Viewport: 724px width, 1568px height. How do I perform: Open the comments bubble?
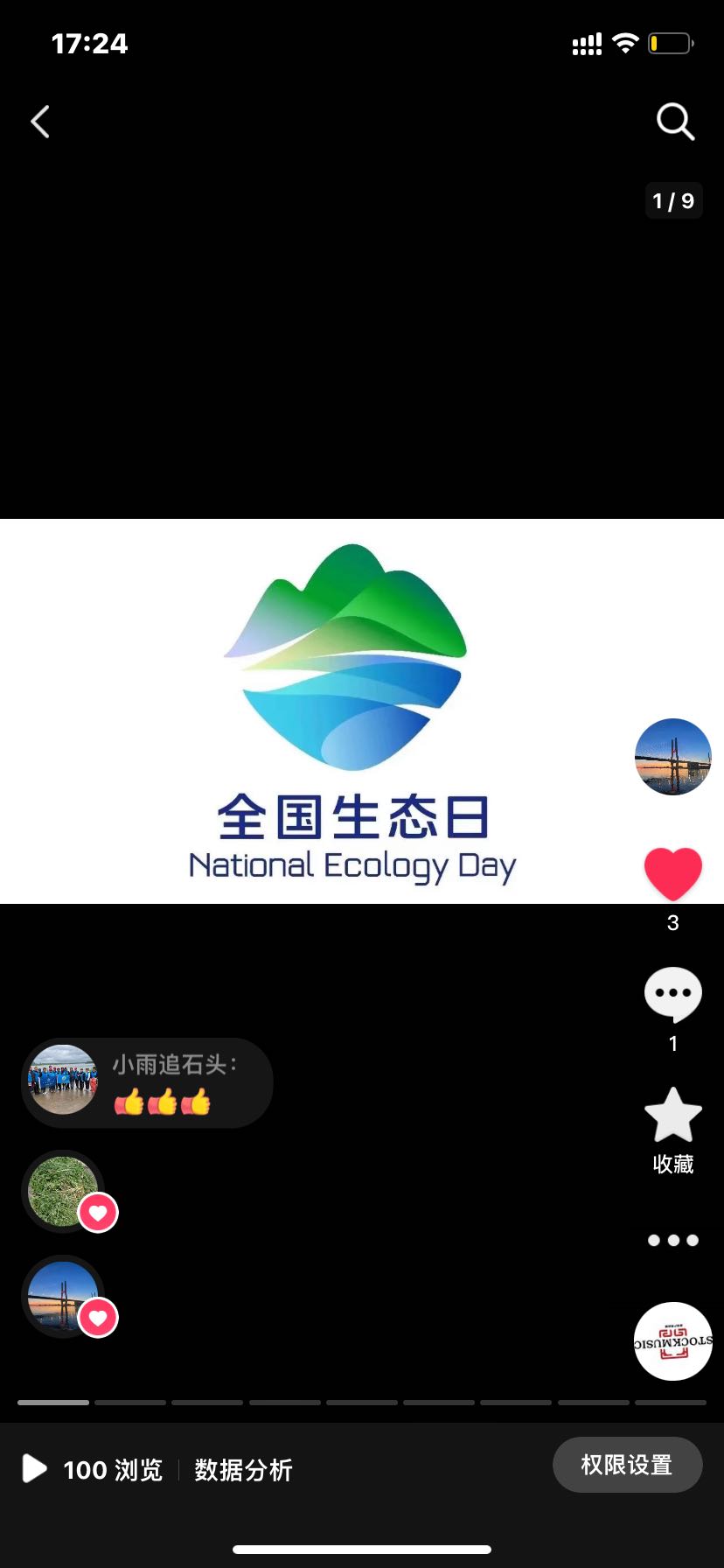pyautogui.click(x=672, y=994)
